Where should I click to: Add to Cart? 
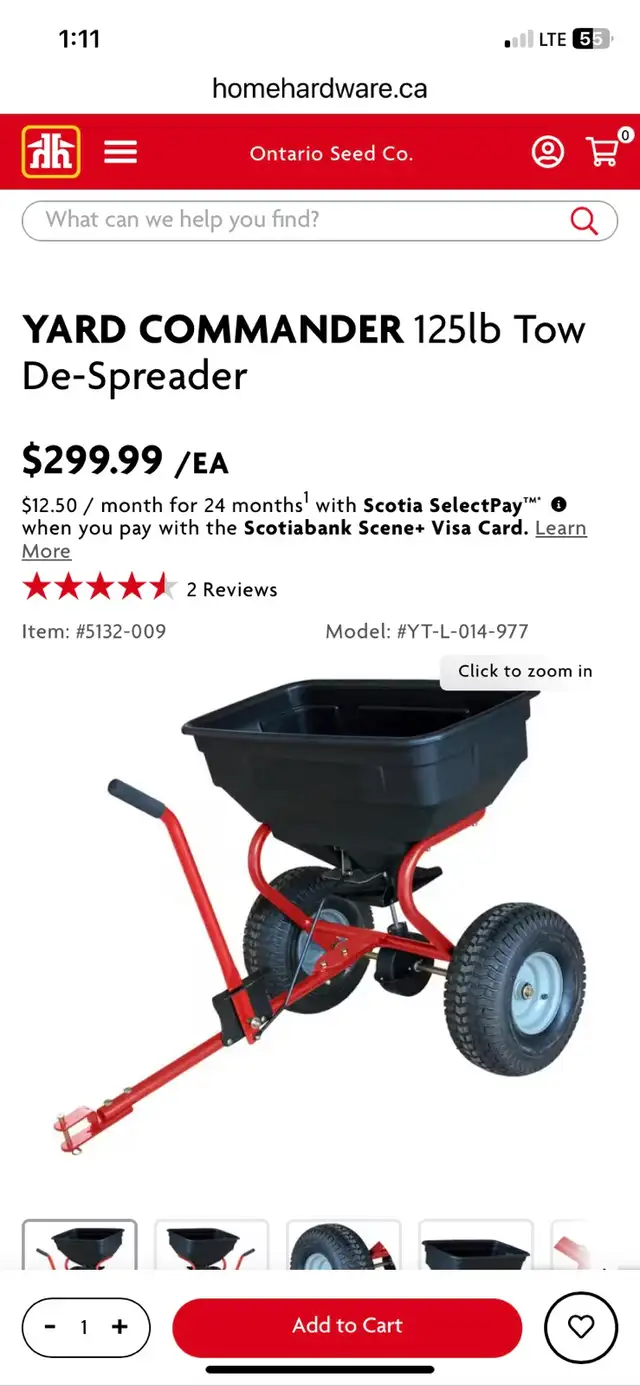(x=347, y=1327)
